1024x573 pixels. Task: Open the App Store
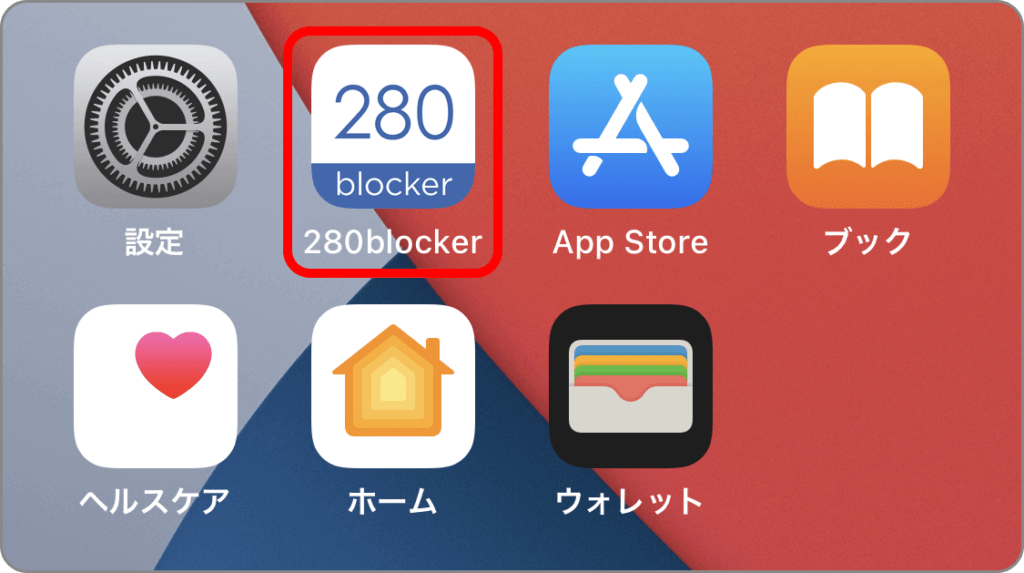630,127
